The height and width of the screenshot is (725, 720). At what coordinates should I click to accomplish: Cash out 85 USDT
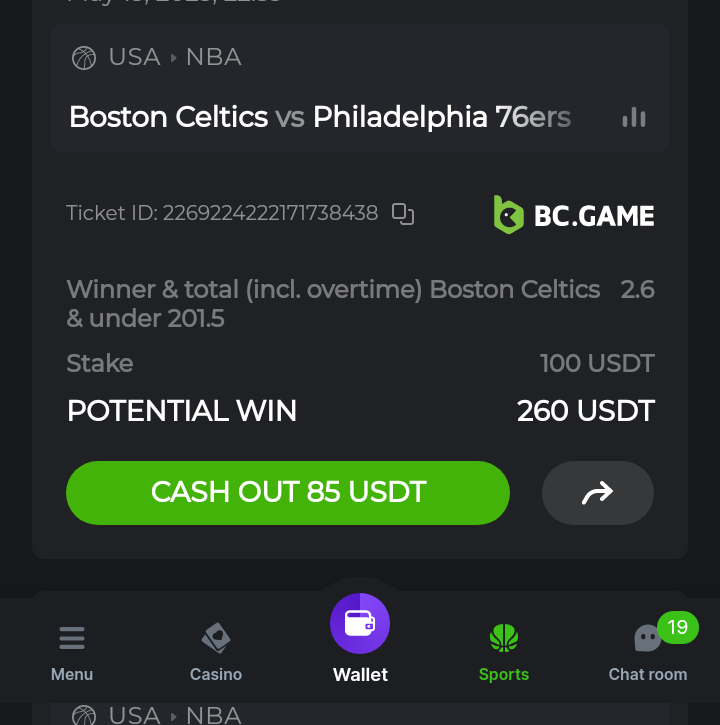click(288, 492)
